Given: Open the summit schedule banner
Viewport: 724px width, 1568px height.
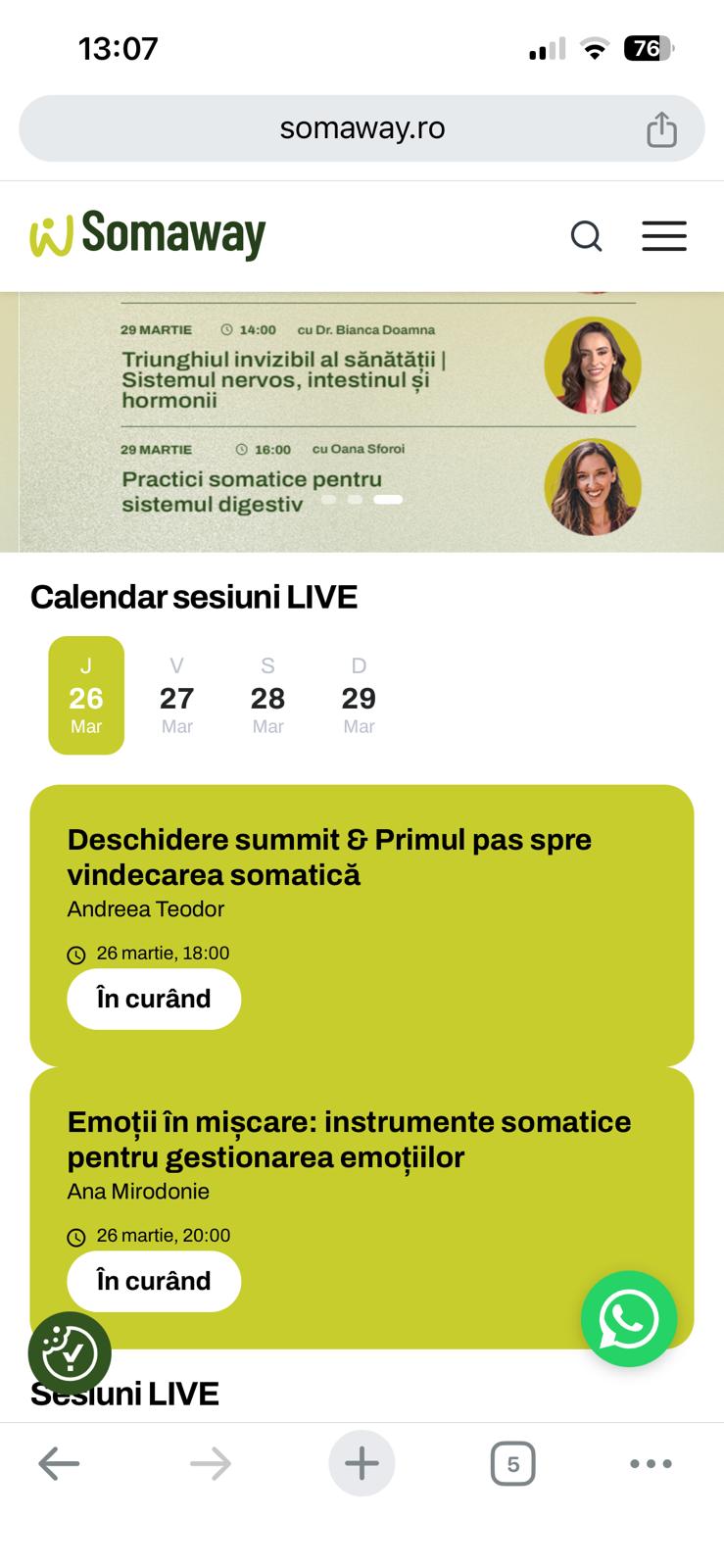Looking at the screenshot, I should pyautogui.click(x=362, y=421).
